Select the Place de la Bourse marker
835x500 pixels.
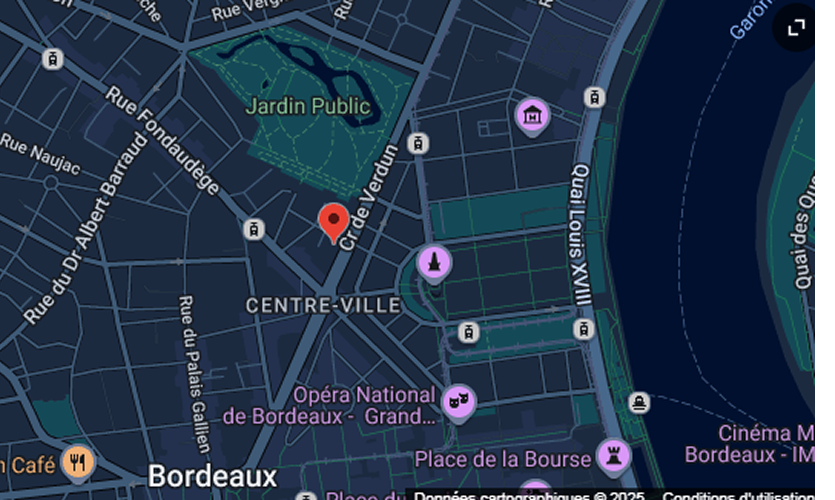click(613, 457)
